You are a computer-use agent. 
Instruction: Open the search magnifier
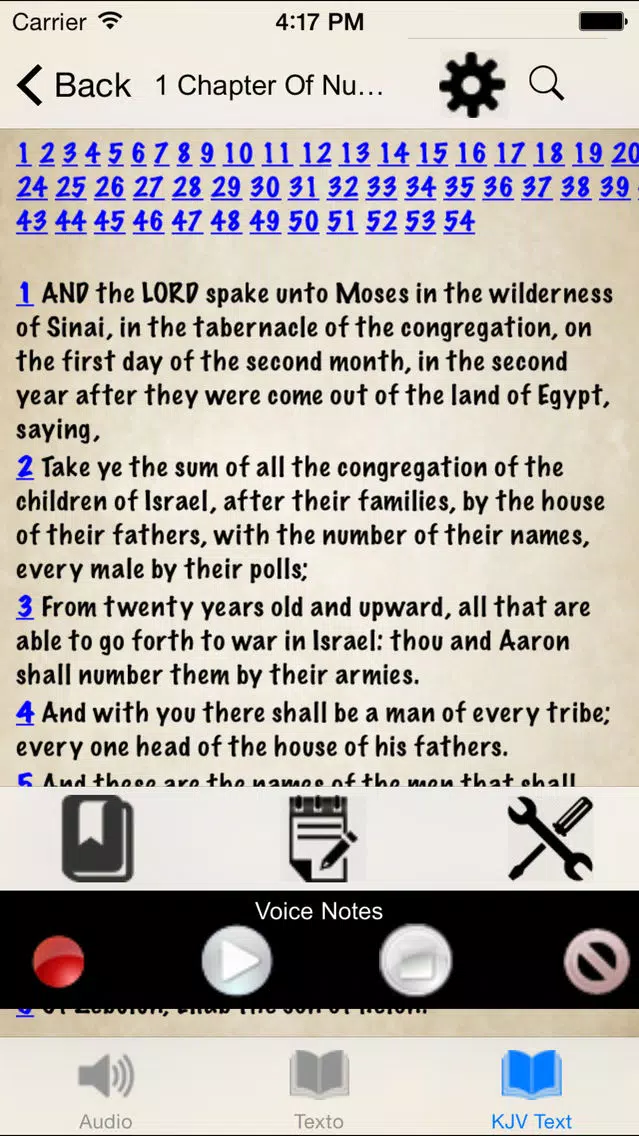click(x=546, y=84)
